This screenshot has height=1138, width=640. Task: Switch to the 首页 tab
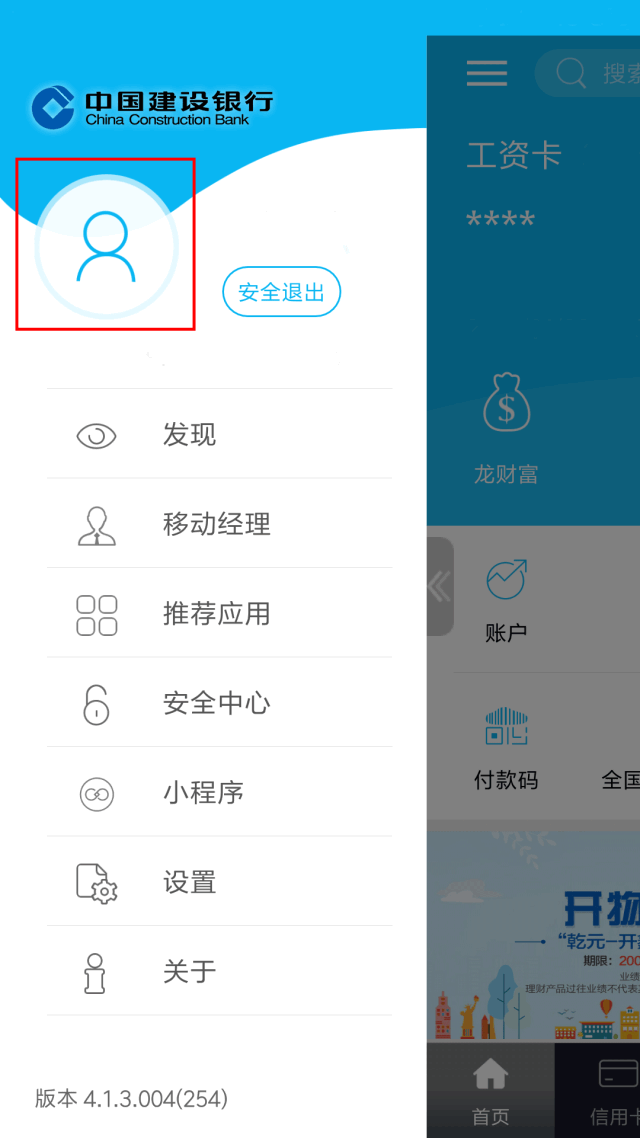pos(491,1091)
